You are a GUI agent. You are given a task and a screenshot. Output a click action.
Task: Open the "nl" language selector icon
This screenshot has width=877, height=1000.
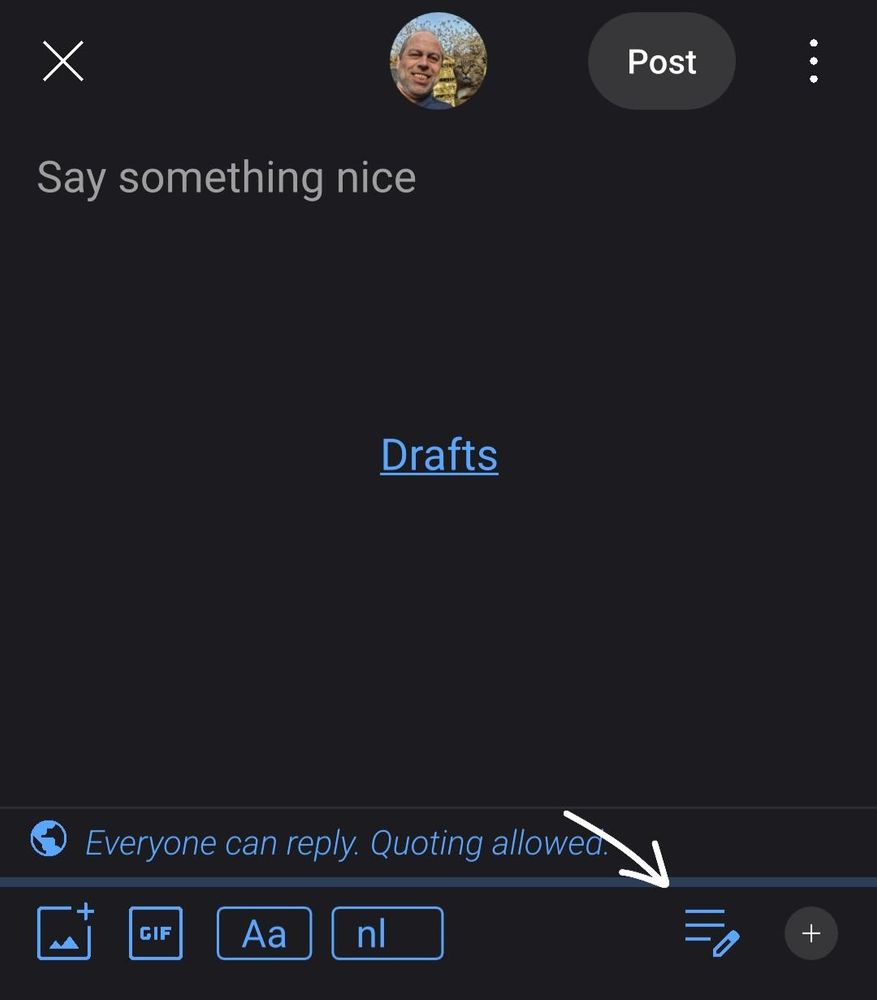(x=387, y=932)
